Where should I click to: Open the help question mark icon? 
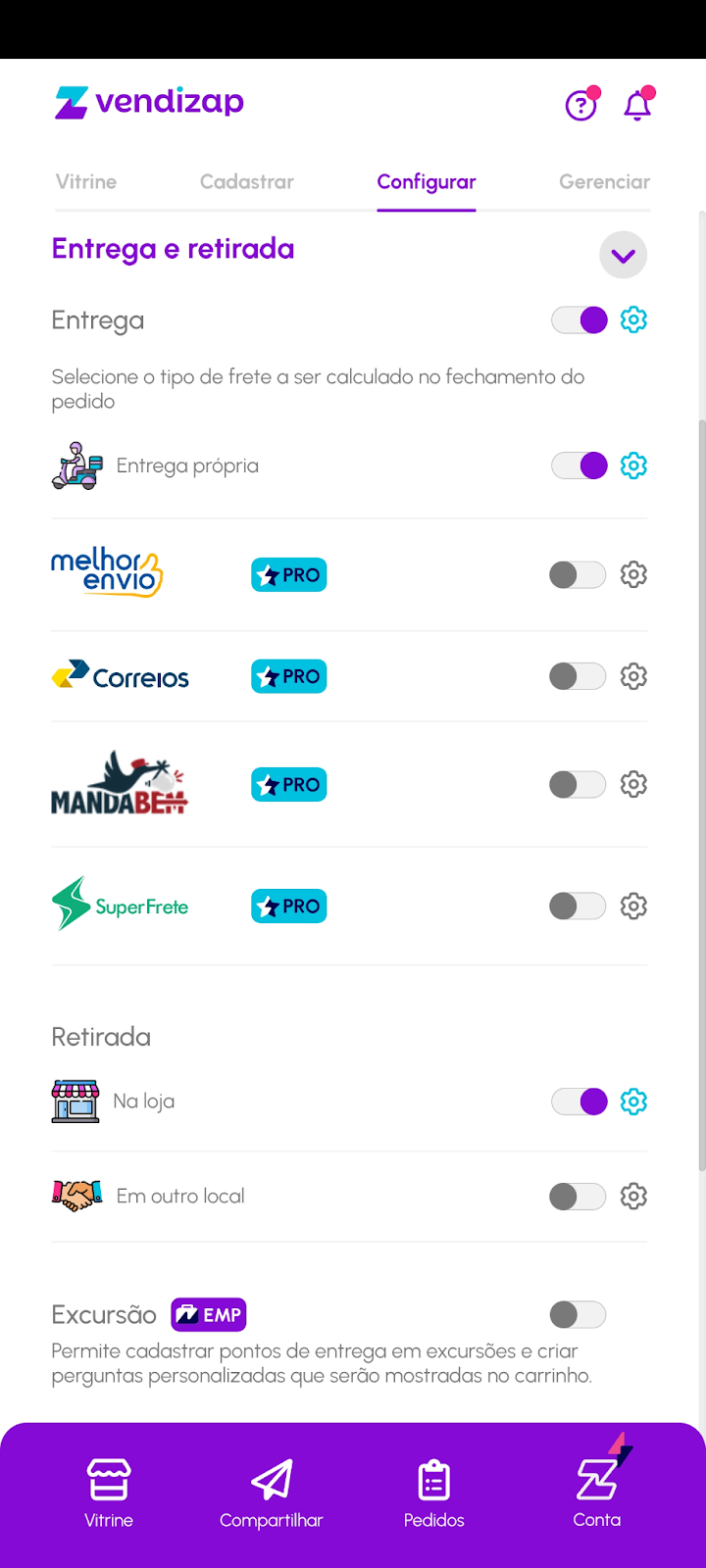coord(581,104)
